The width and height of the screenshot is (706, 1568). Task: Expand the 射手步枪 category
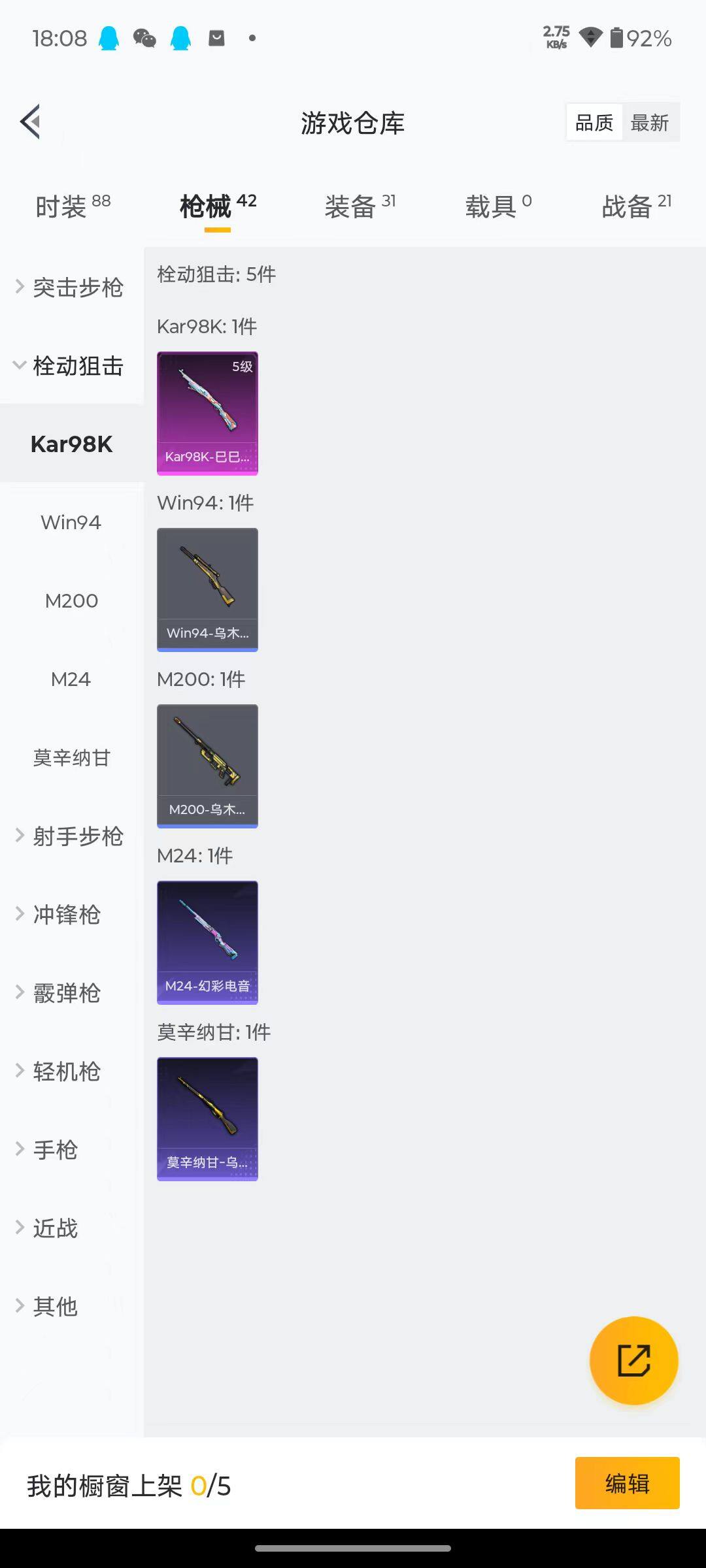[x=71, y=836]
